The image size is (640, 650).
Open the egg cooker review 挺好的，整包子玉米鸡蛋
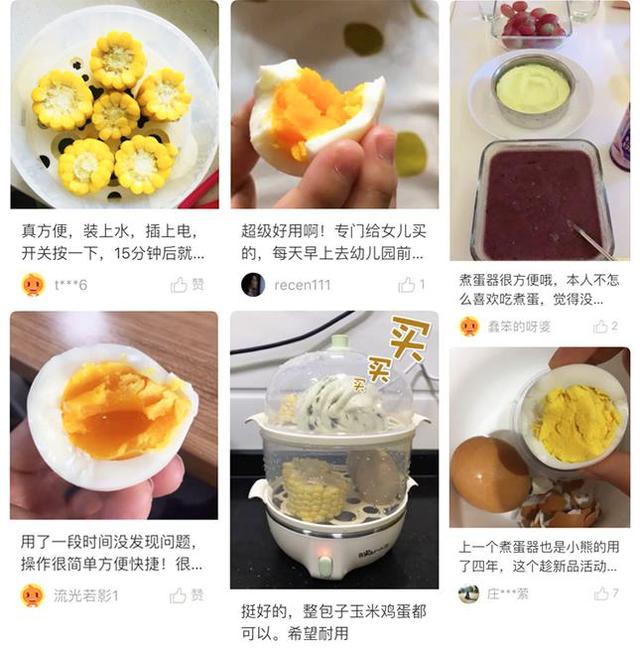[x=334, y=450]
